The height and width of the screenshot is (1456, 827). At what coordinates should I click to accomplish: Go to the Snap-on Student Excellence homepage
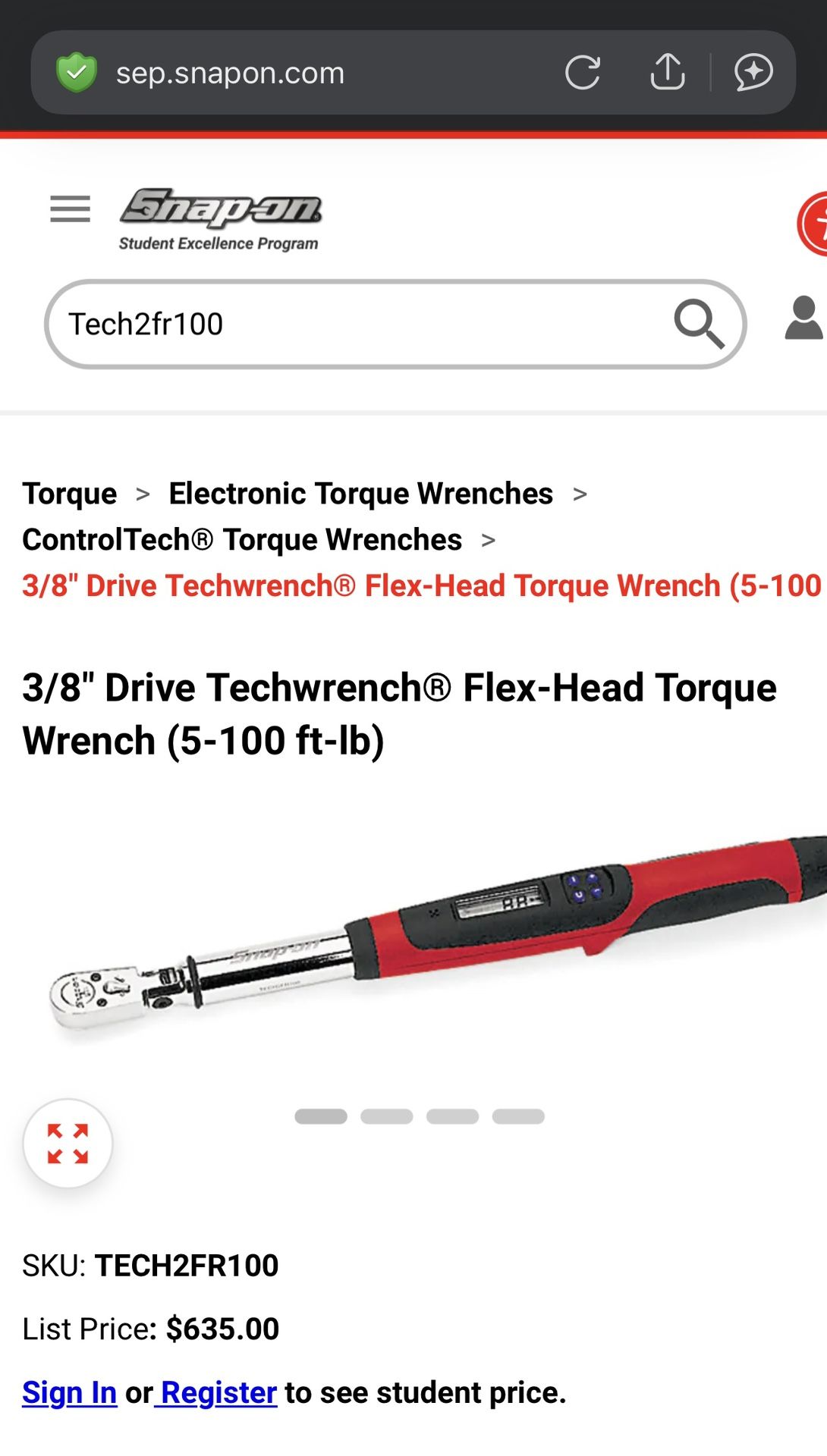pos(220,219)
